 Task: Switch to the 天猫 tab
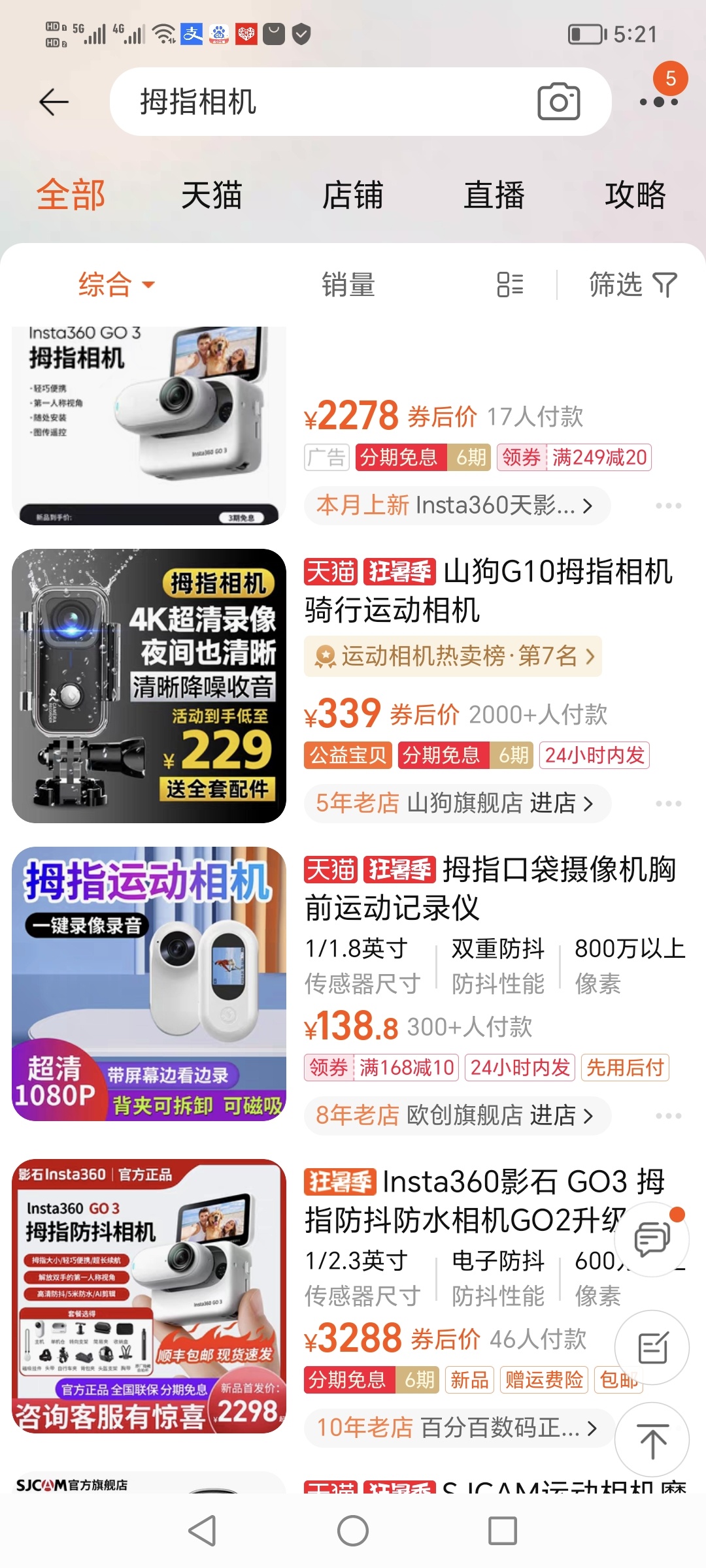click(211, 195)
